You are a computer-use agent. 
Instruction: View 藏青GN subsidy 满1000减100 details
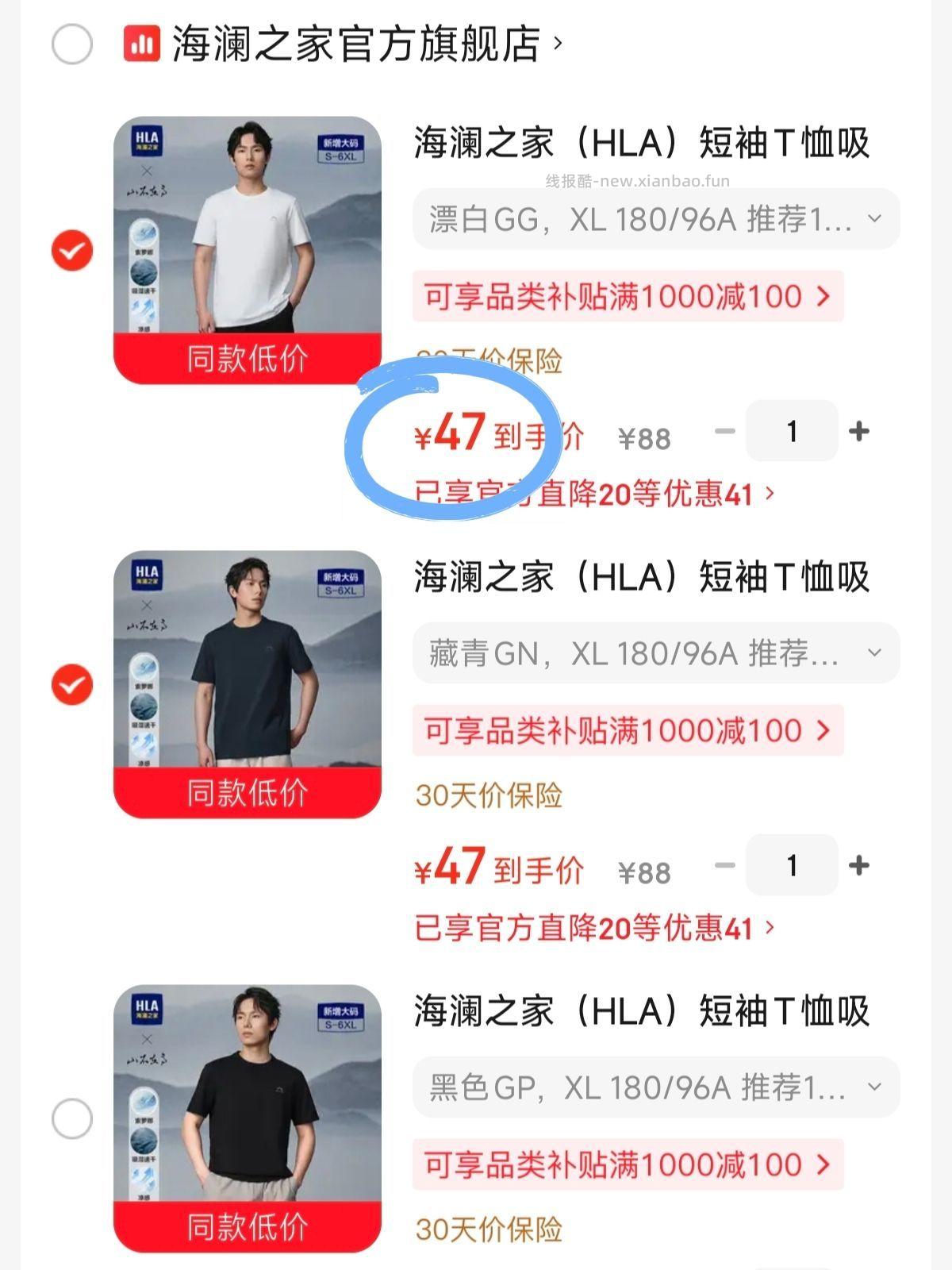(627, 731)
